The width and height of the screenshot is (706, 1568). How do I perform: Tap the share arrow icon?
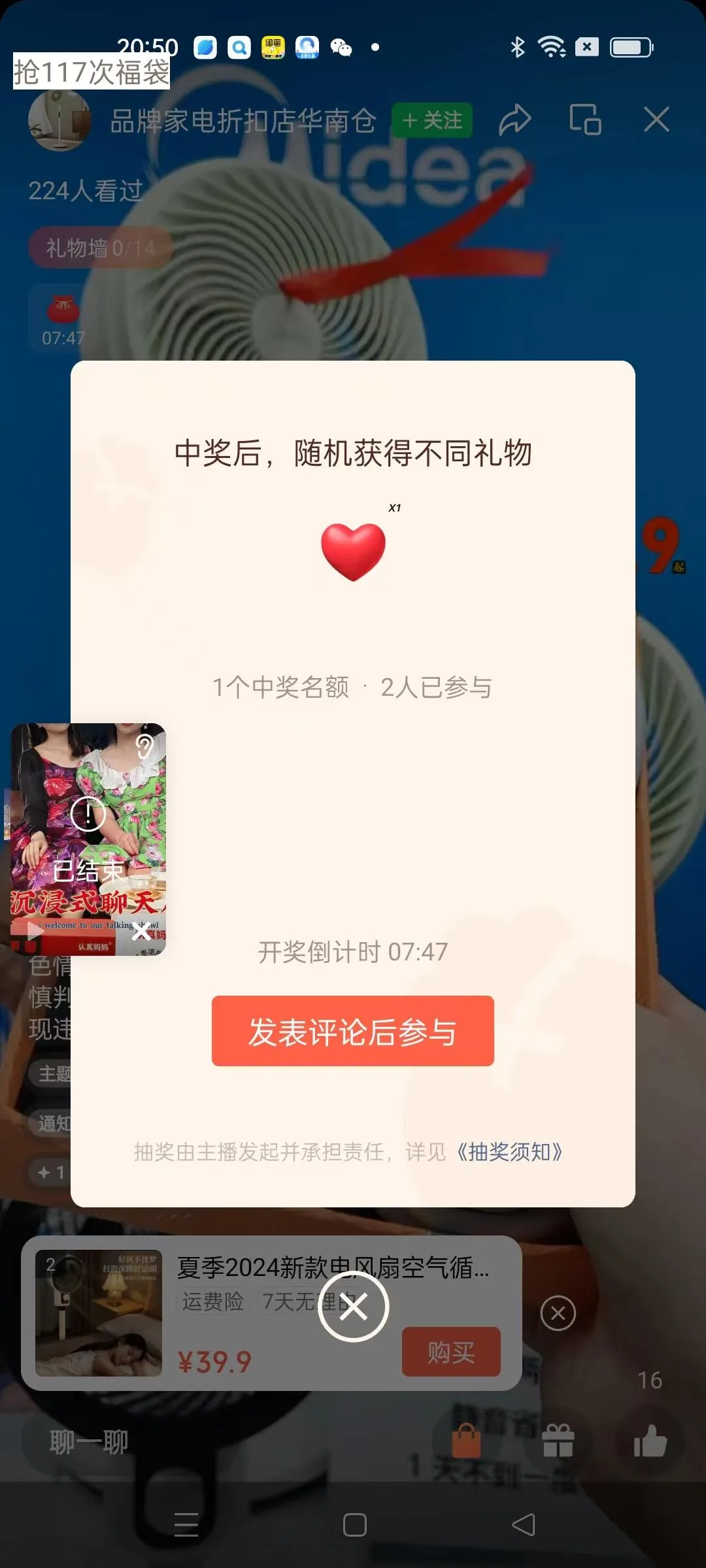coord(516,121)
